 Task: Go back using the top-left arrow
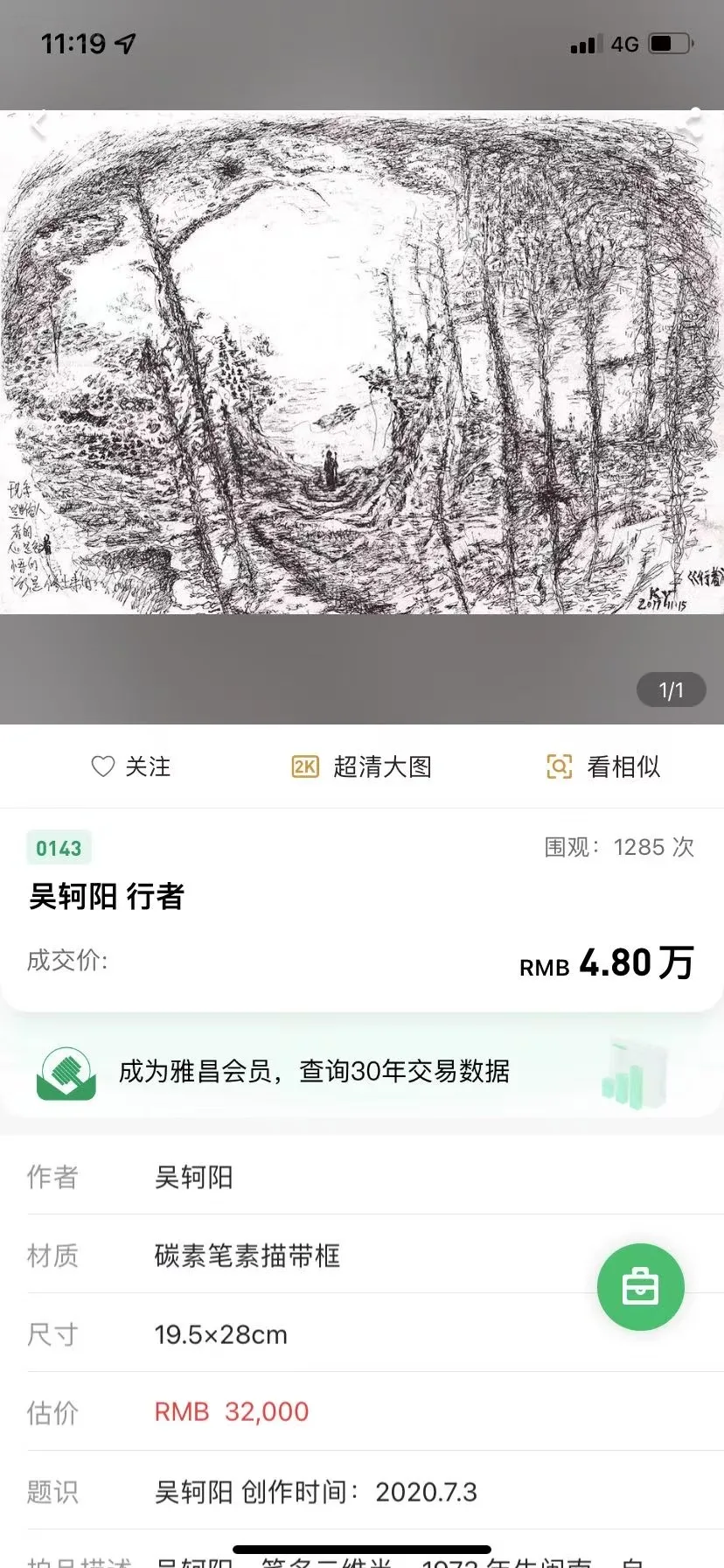[x=38, y=125]
